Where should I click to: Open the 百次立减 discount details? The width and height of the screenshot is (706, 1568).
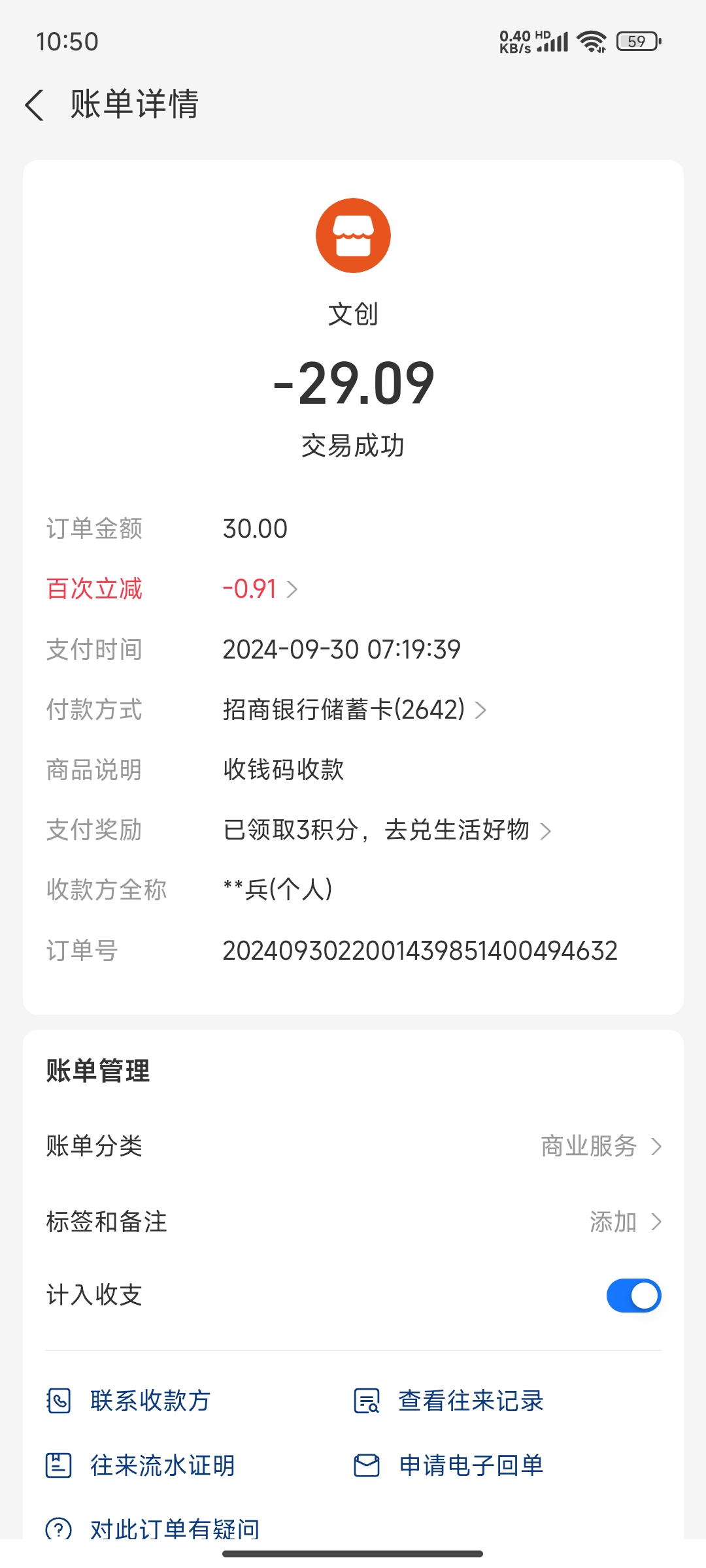click(x=260, y=589)
